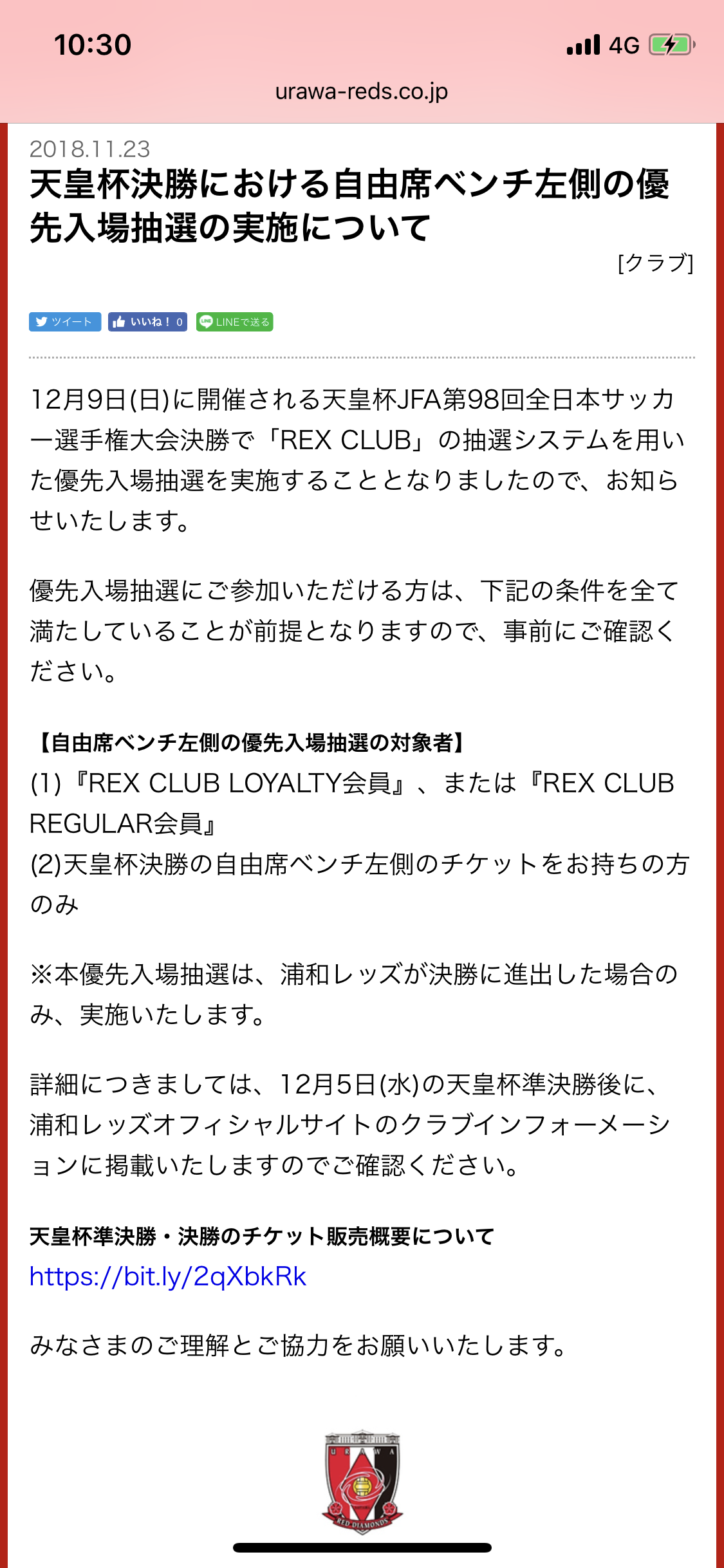The width and height of the screenshot is (724, 1568).
Task: Like the article with いいね！ button
Action: click(147, 322)
